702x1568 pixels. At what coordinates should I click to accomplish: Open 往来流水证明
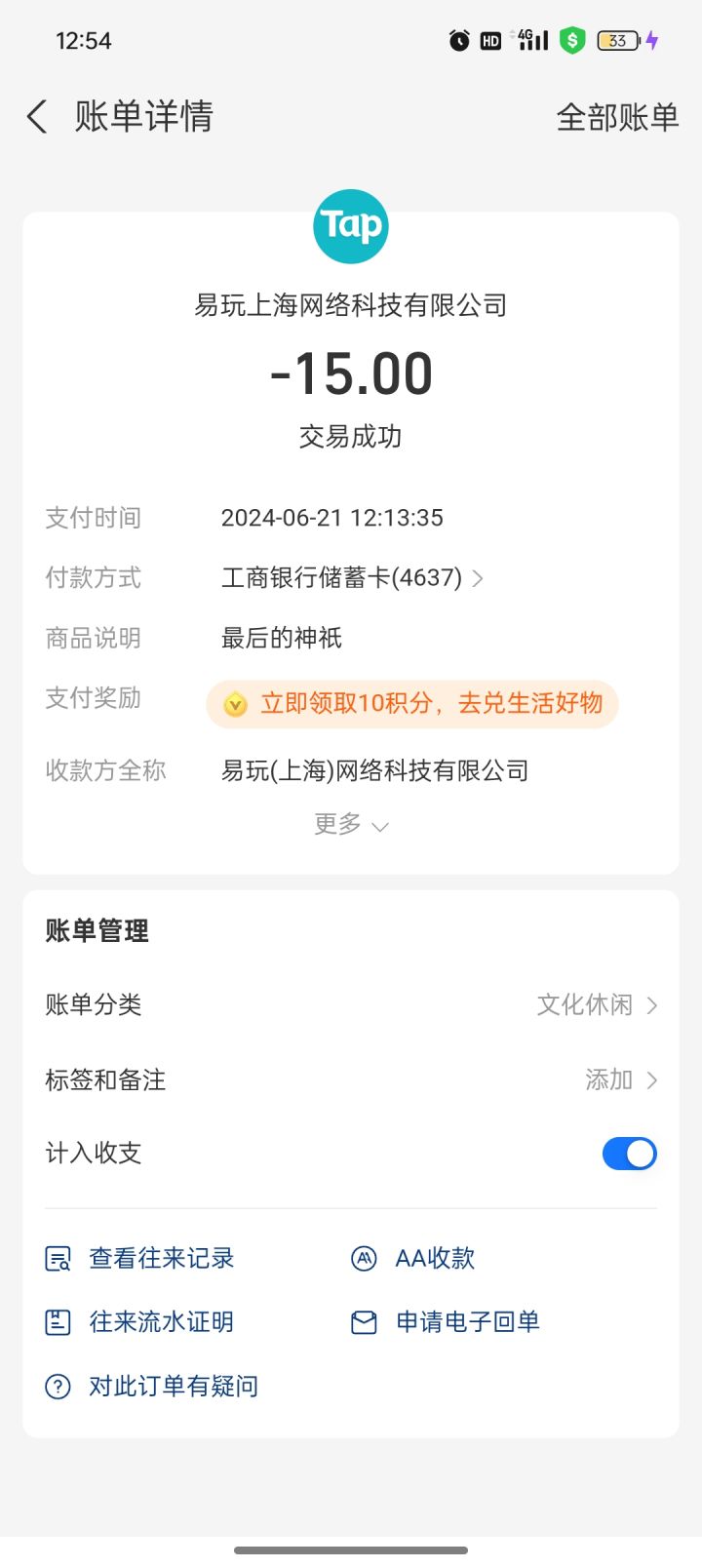pyautogui.click(x=140, y=1322)
